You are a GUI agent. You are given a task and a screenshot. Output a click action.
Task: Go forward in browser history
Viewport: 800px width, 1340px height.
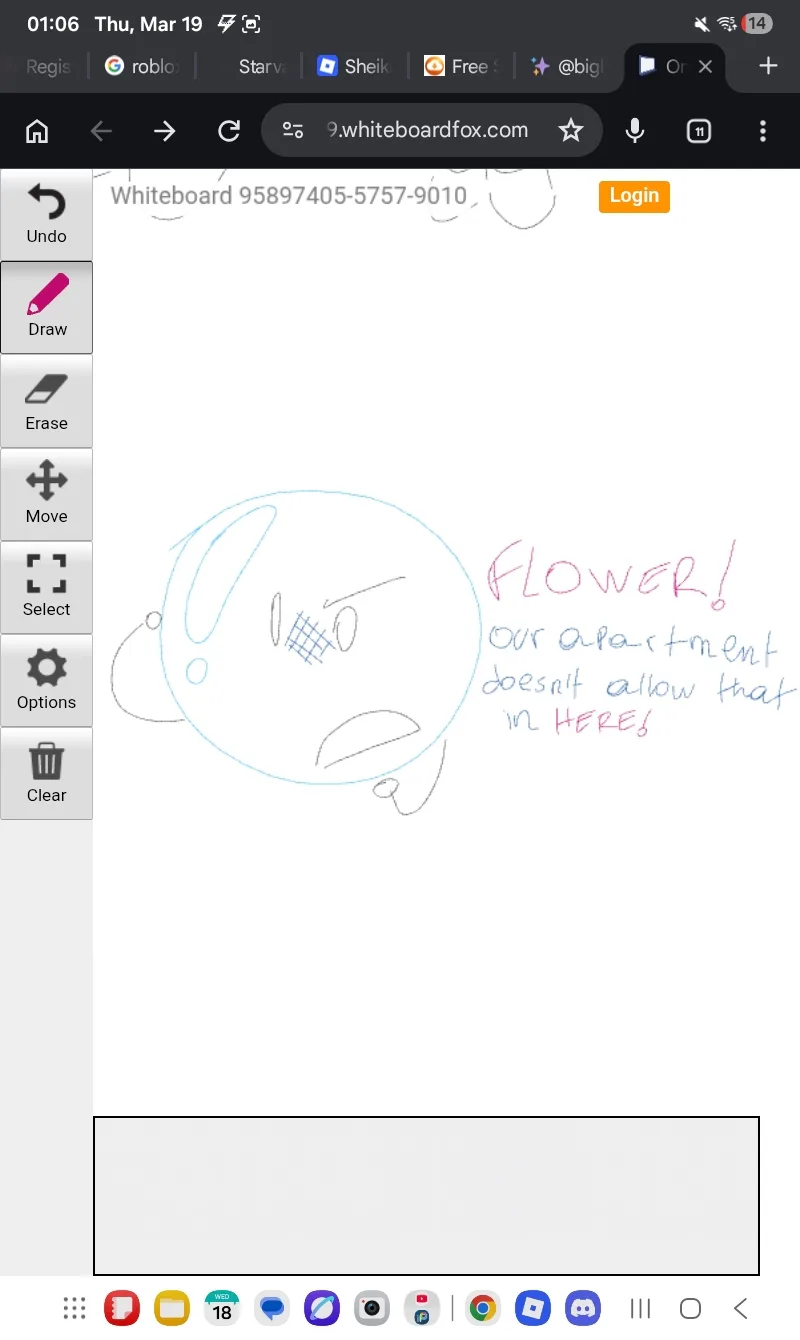tap(164, 131)
